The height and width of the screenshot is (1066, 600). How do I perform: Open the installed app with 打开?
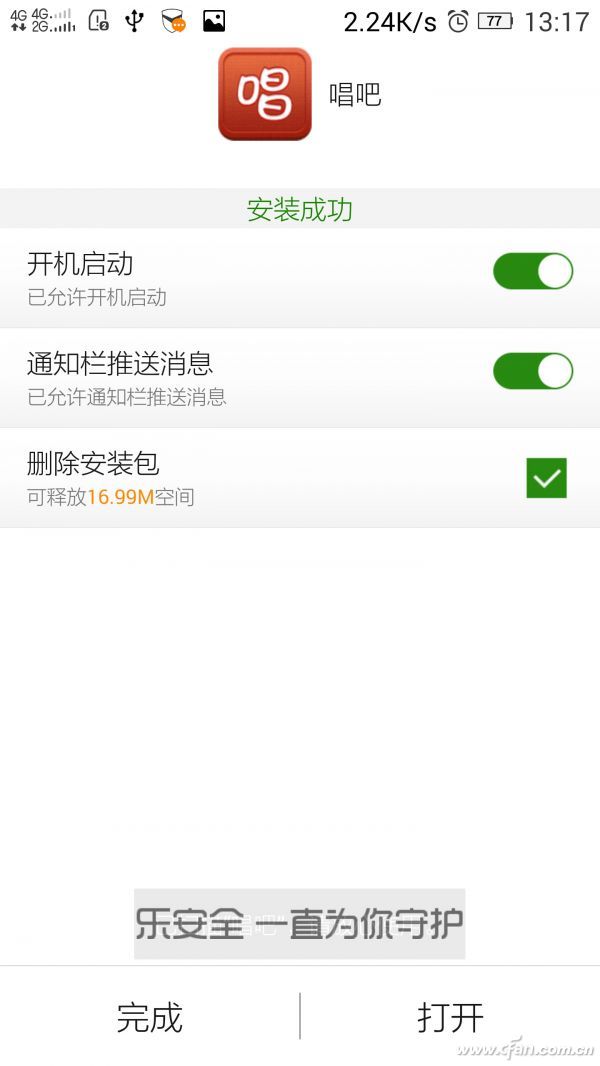[450, 1018]
